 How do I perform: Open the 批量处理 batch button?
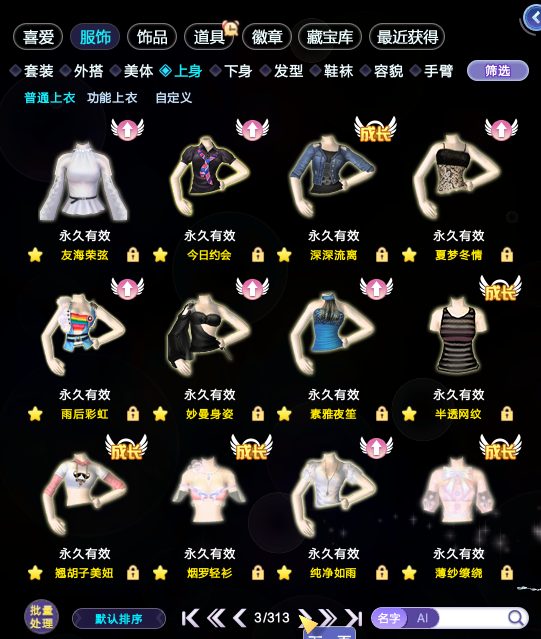(x=41, y=617)
